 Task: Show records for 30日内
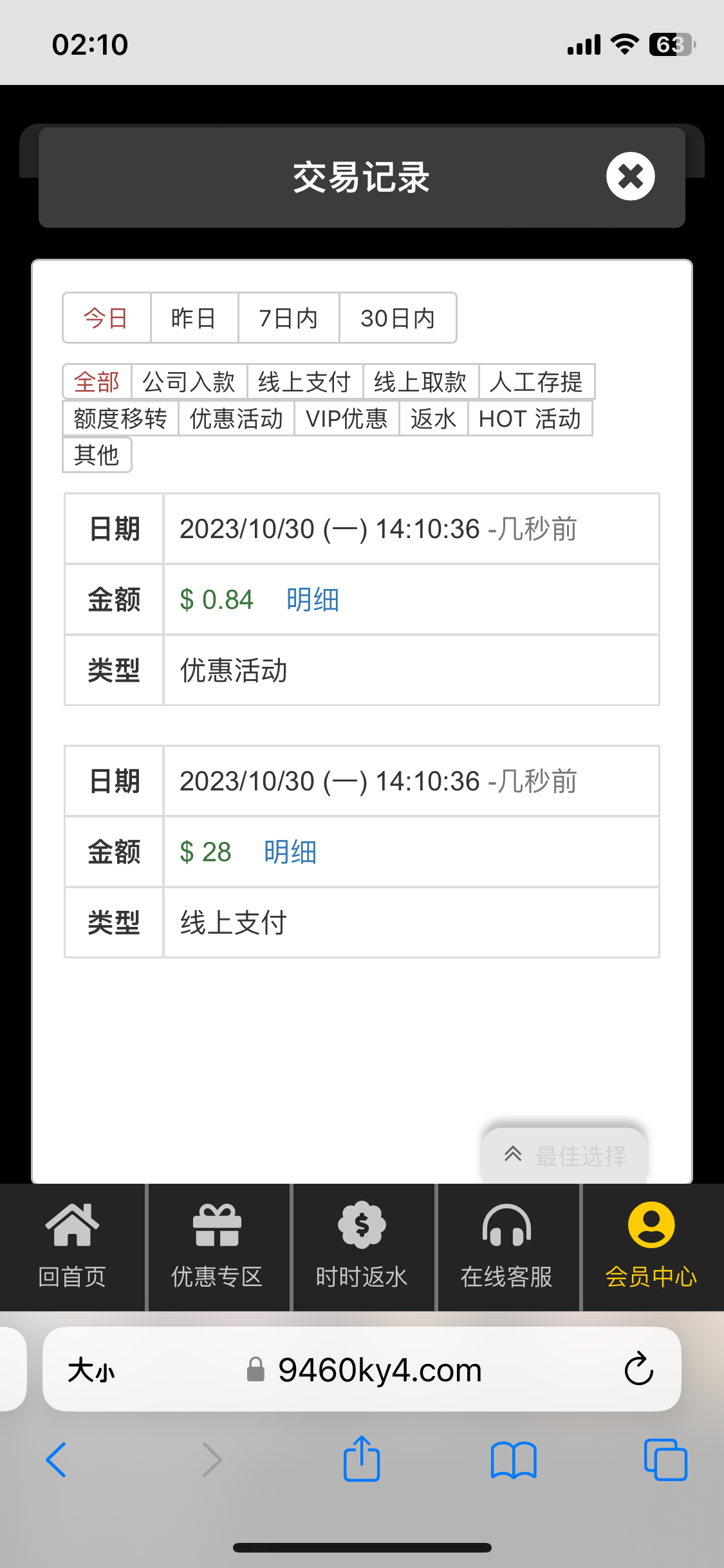click(x=398, y=318)
